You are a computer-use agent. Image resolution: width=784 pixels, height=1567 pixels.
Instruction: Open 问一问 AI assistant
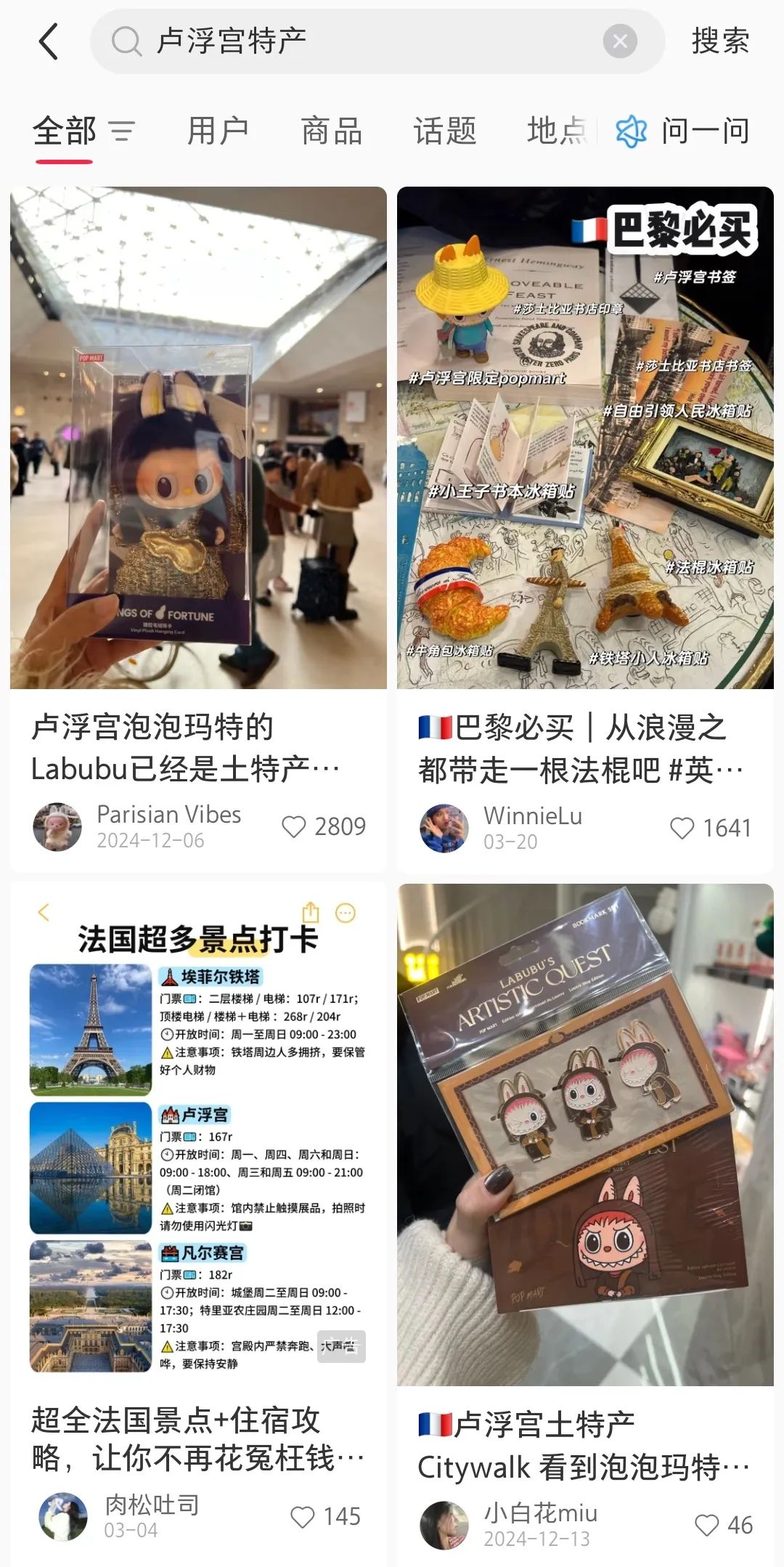pyautogui.click(x=684, y=131)
